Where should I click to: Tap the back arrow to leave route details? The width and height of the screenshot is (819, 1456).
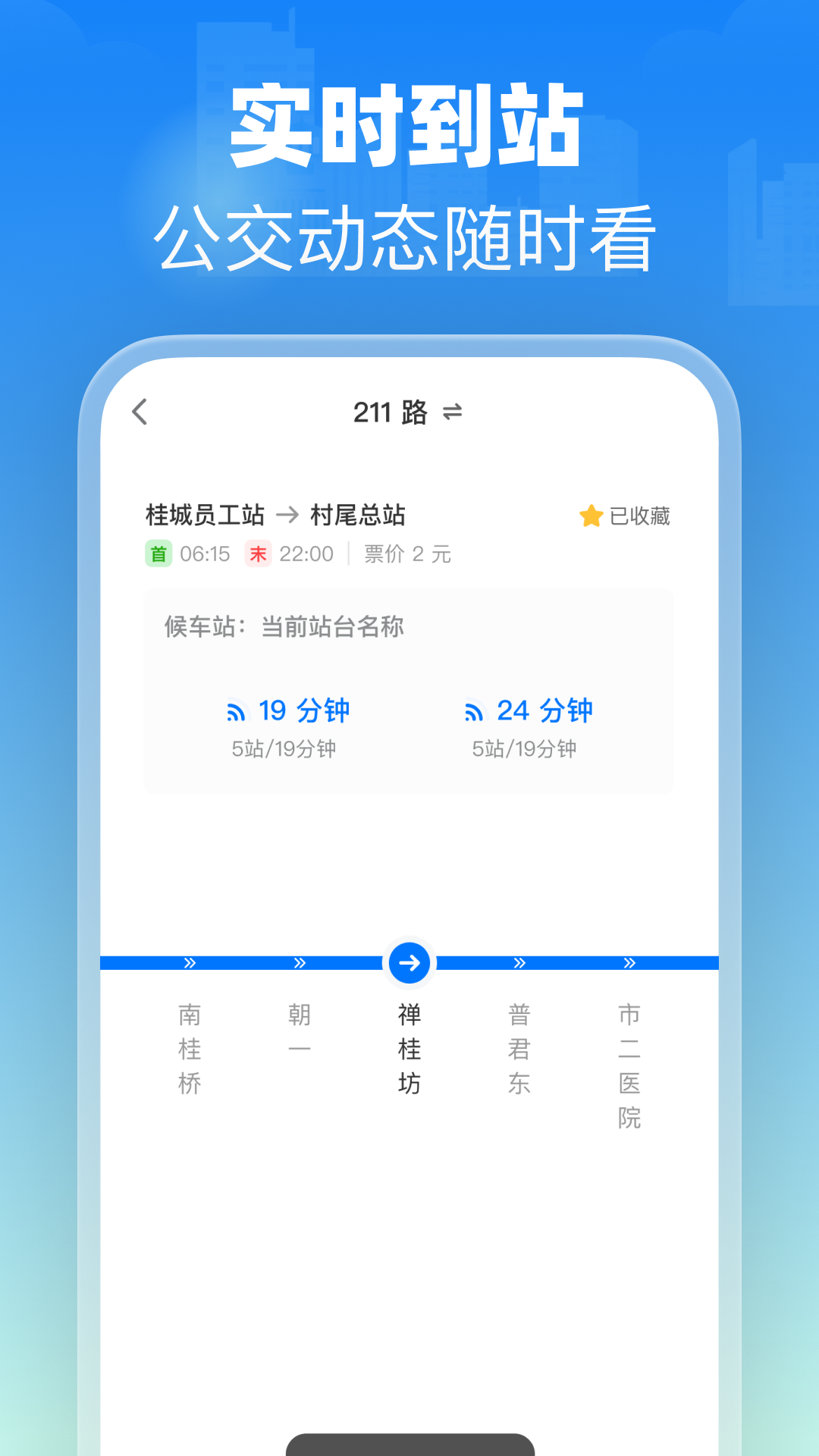(138, 413)
